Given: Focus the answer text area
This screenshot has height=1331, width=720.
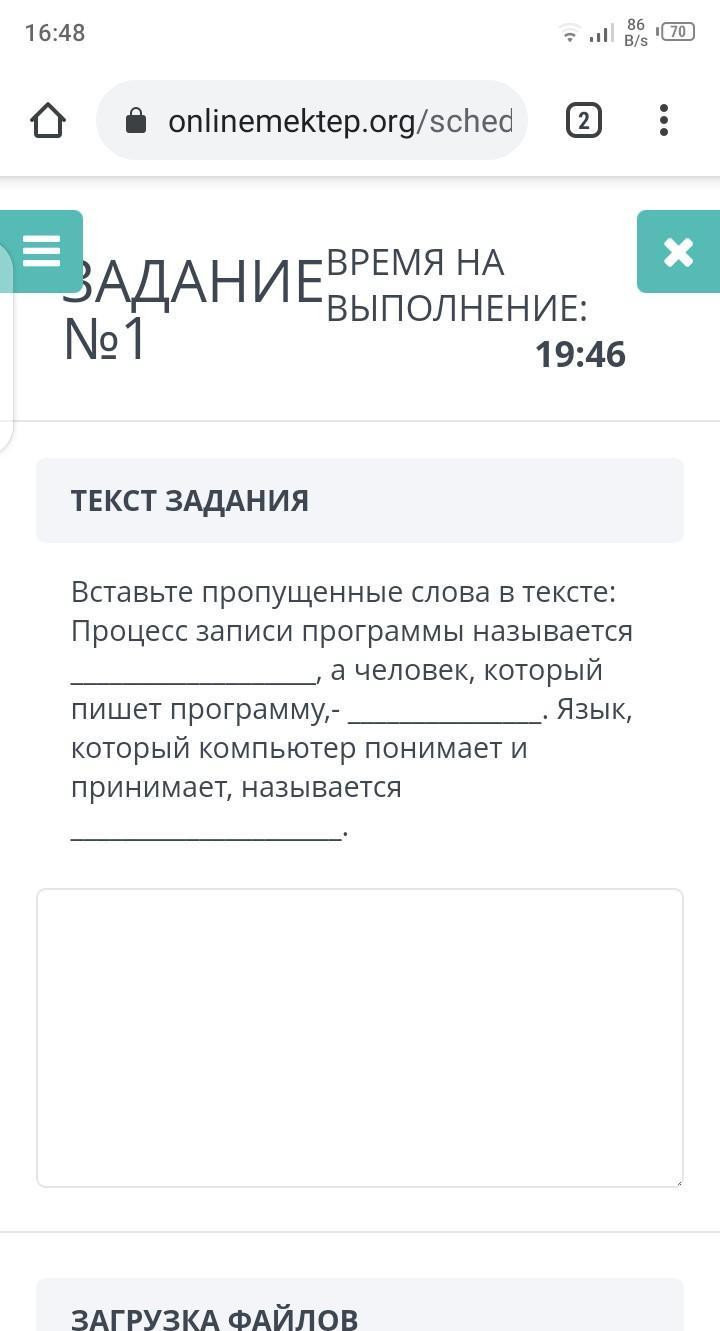Looking at the screenshot, I should [360, 1037].
